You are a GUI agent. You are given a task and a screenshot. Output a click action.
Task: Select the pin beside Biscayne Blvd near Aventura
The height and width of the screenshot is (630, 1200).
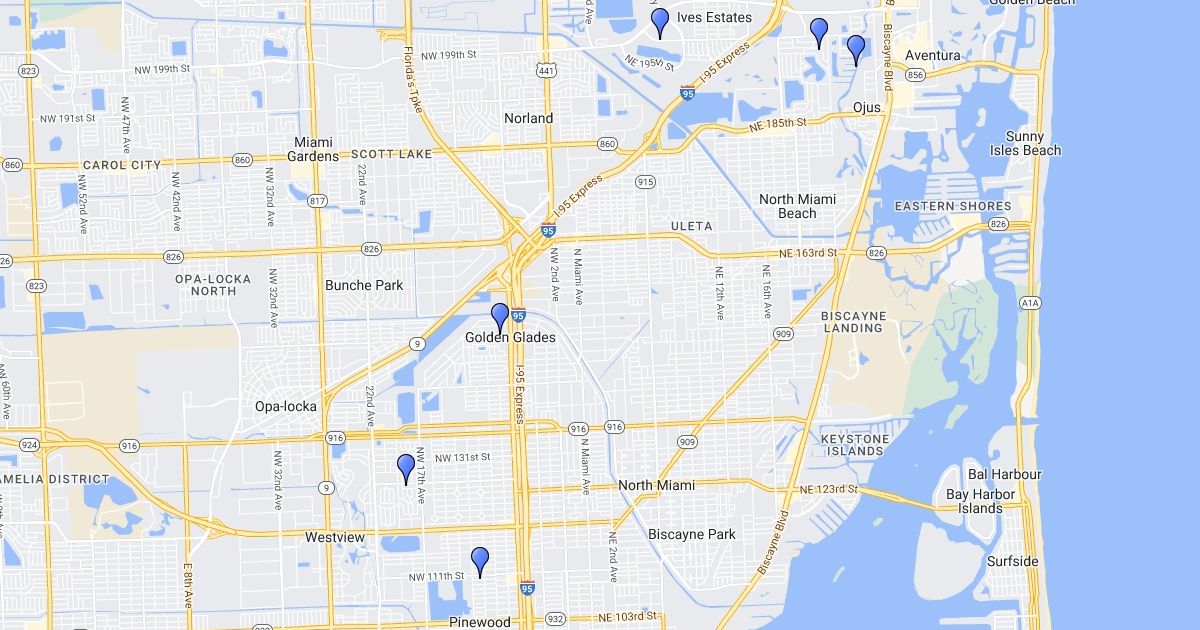click(856, 47)
